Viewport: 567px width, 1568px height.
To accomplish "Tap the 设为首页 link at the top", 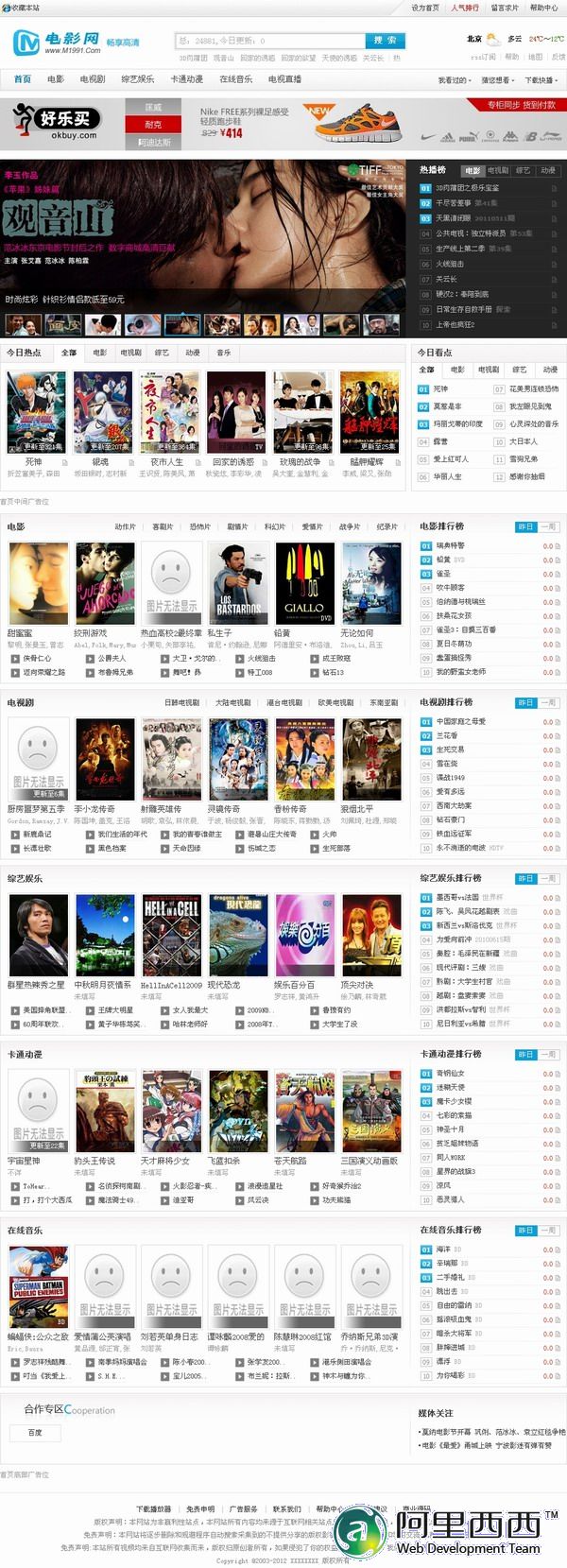I will (425, 8).
